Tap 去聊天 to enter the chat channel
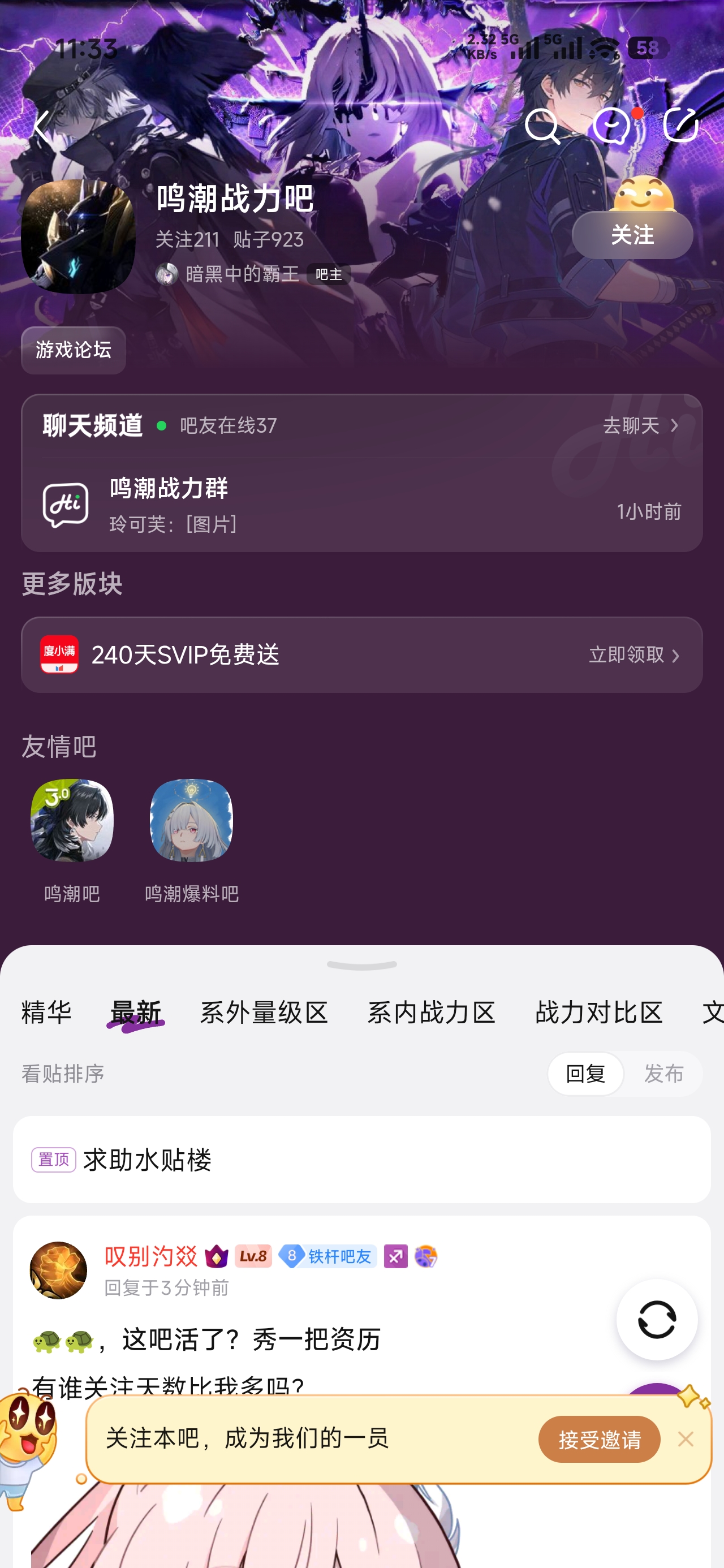 click(640, 425)
